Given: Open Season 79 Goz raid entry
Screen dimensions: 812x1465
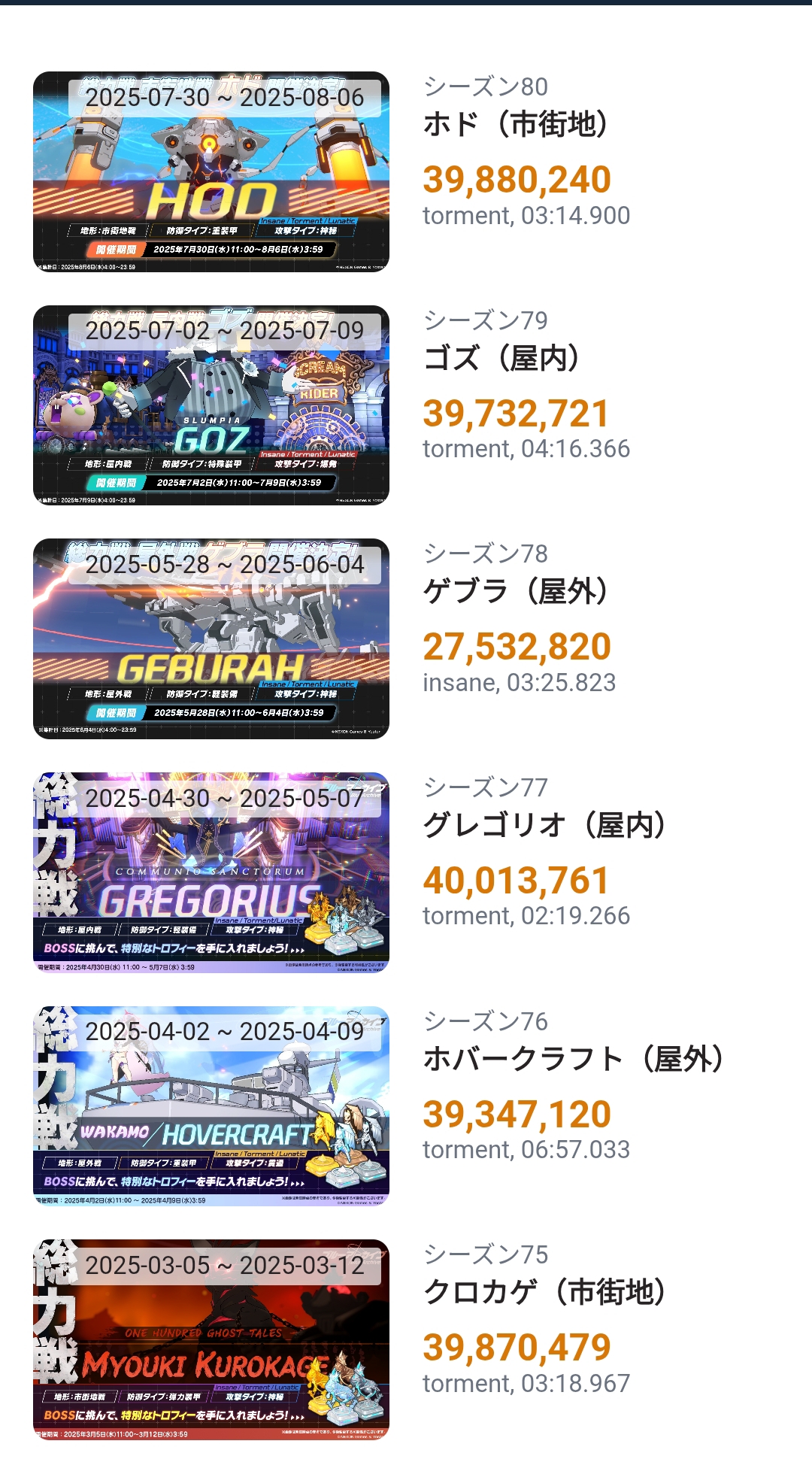Looking at the screenshot, I should [x=211, y=405].
